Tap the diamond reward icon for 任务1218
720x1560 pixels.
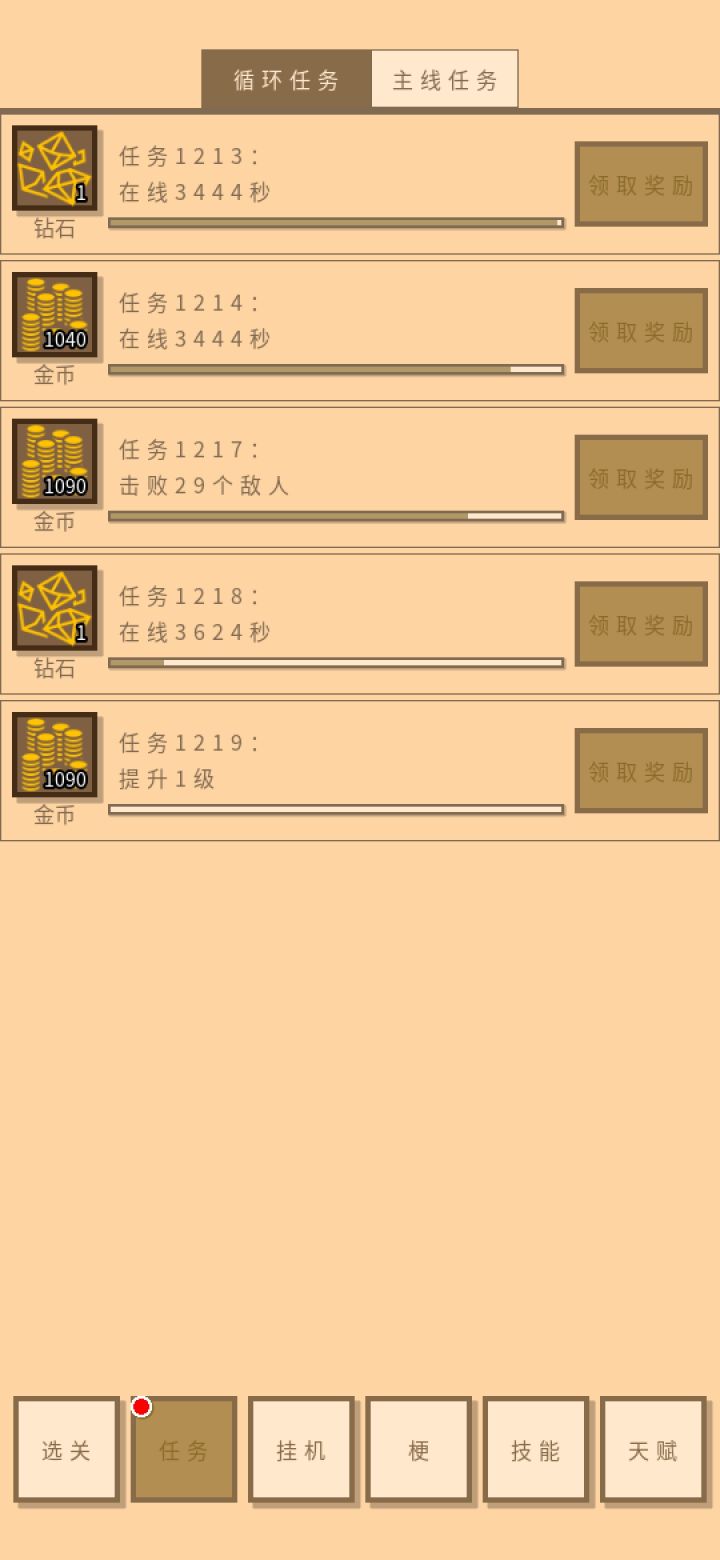click(55, 609)
